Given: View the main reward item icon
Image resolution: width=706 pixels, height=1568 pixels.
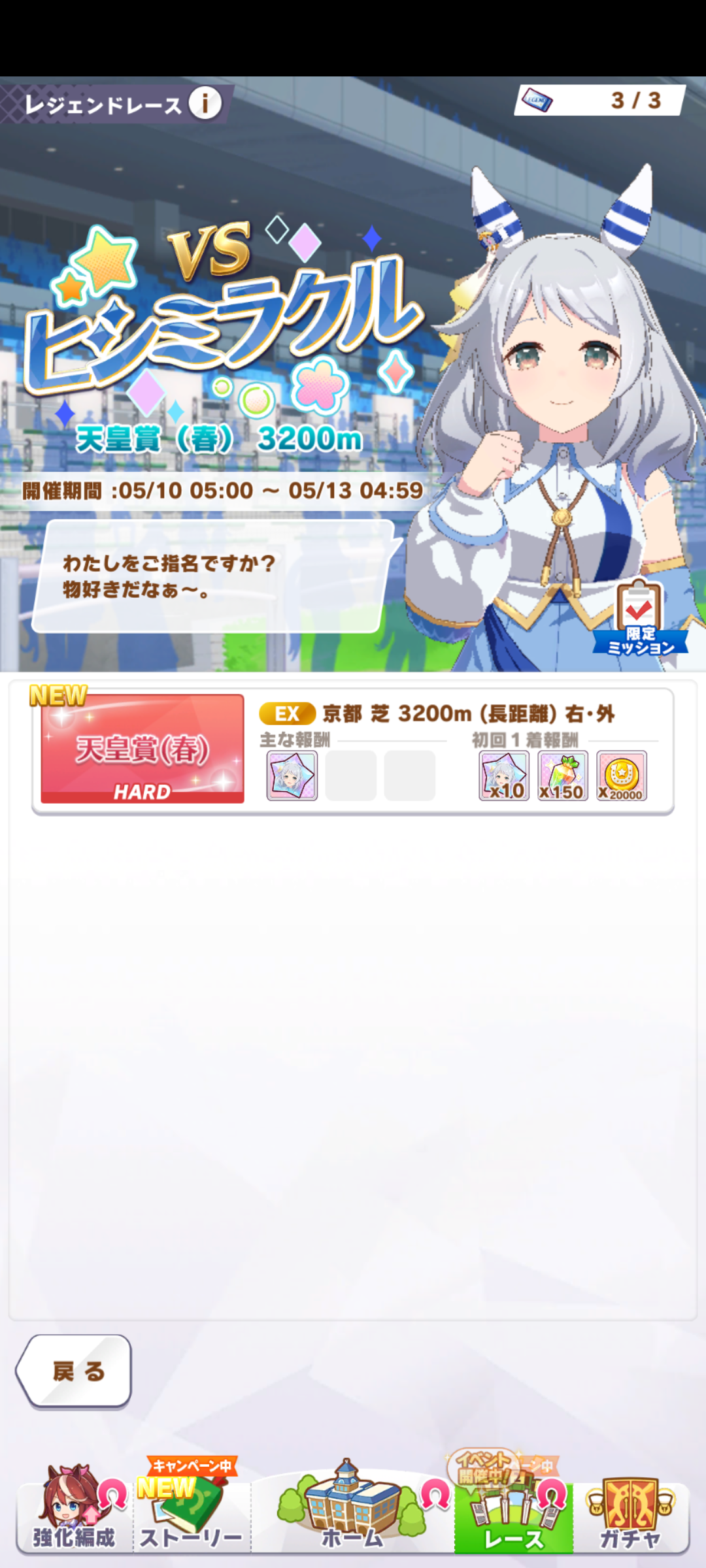Looking at the screenshot, I should (292, 776).
